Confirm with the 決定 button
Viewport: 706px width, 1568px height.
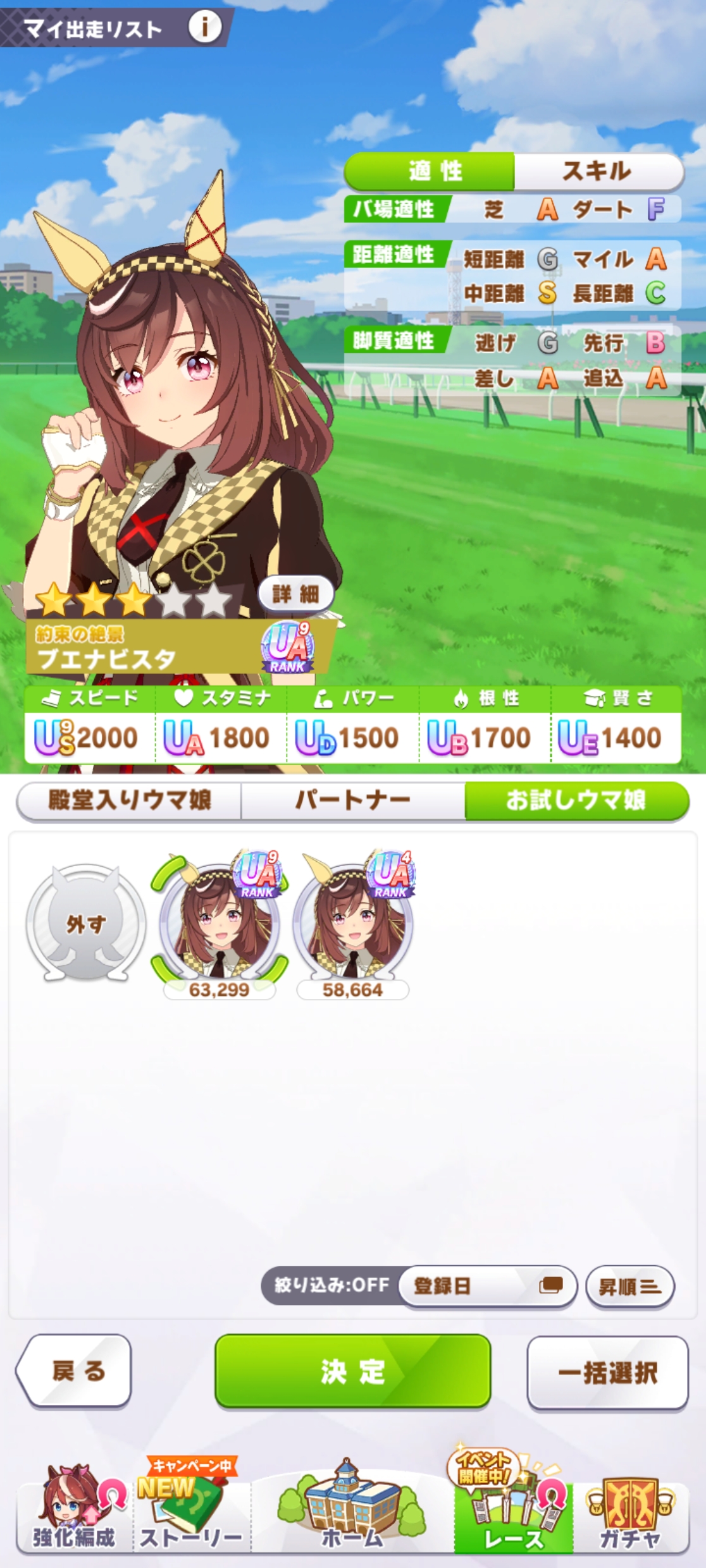coord(352,1371)
